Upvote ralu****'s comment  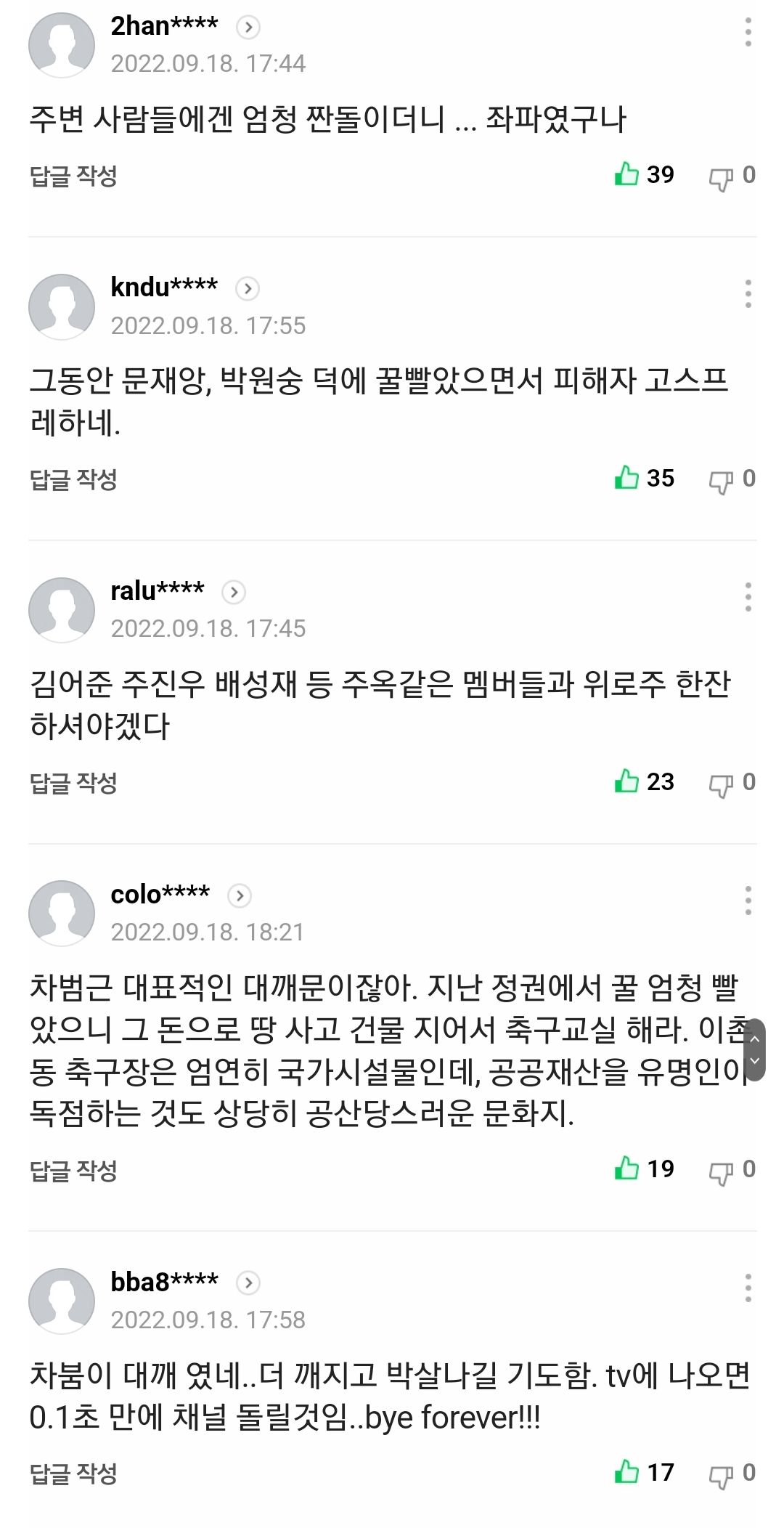coord(626,781)
